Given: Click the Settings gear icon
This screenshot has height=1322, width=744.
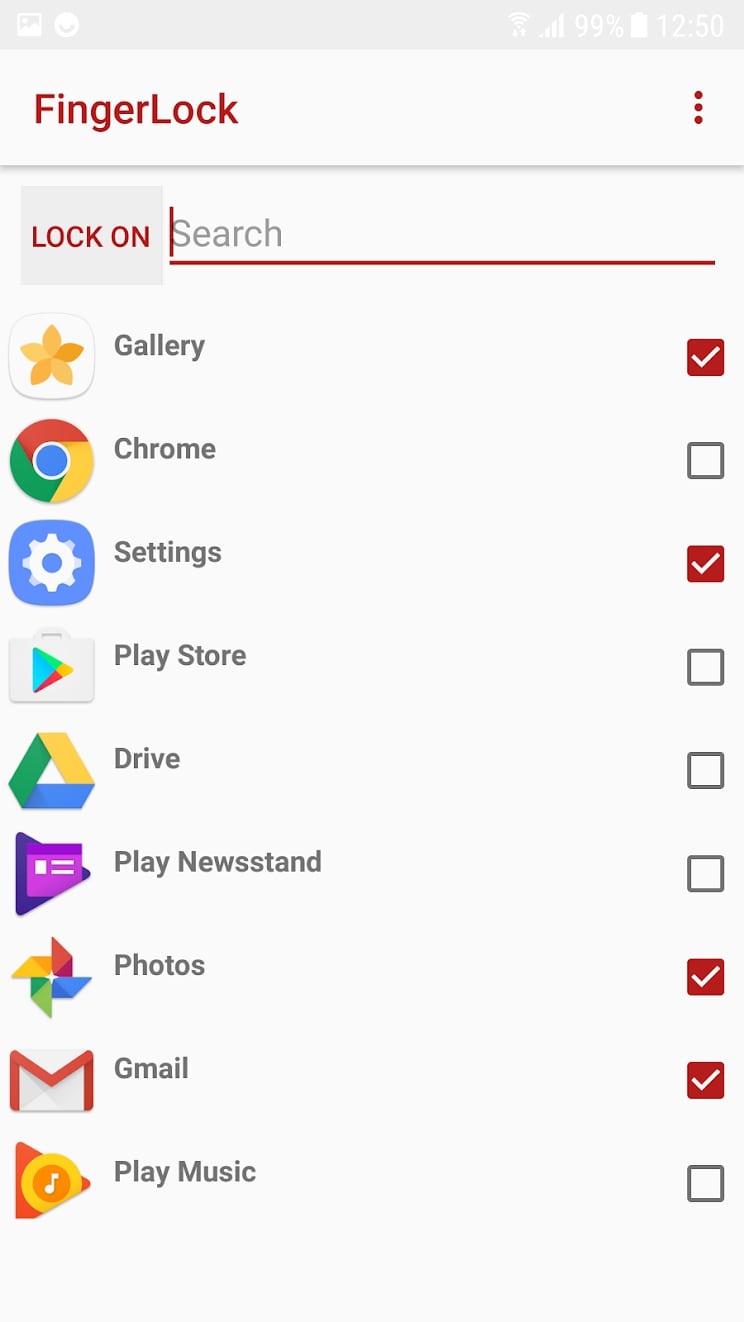Looking at the screenshot, I should (51, 563).
